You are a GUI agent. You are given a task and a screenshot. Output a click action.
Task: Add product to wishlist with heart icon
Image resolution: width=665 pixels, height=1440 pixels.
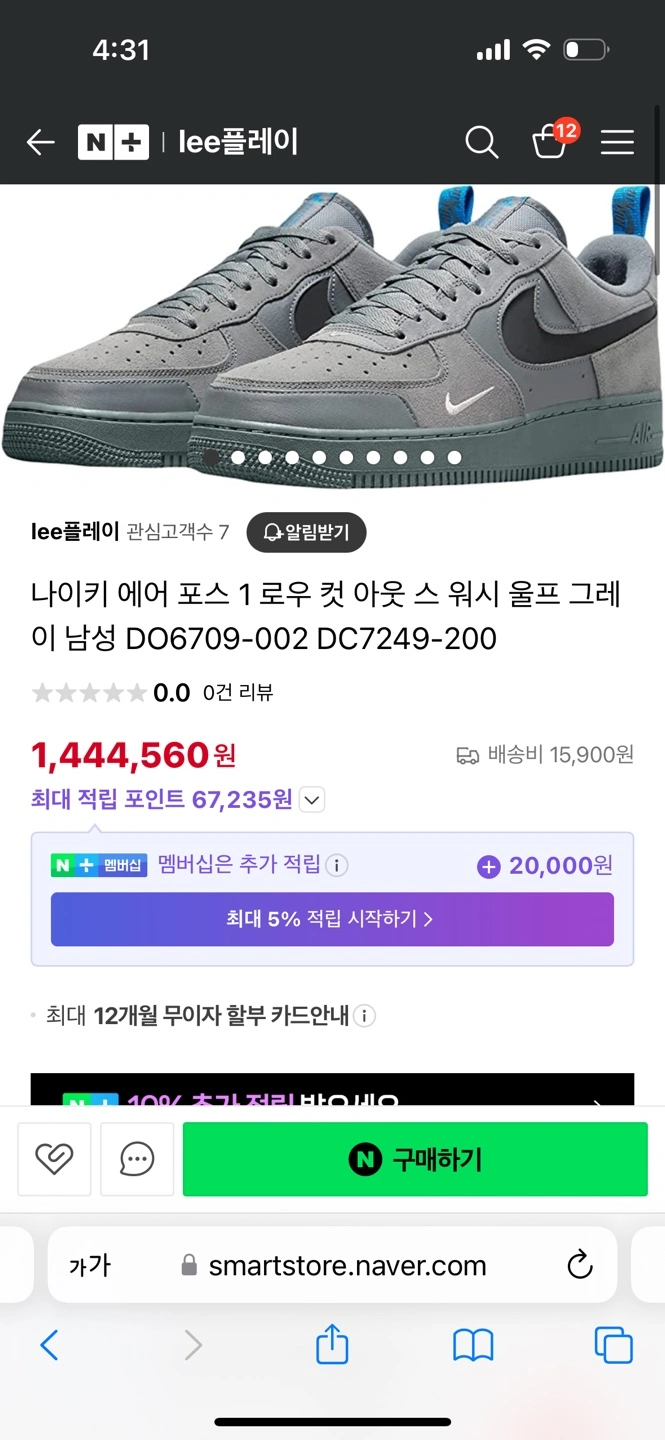(x=54, y=1159)
